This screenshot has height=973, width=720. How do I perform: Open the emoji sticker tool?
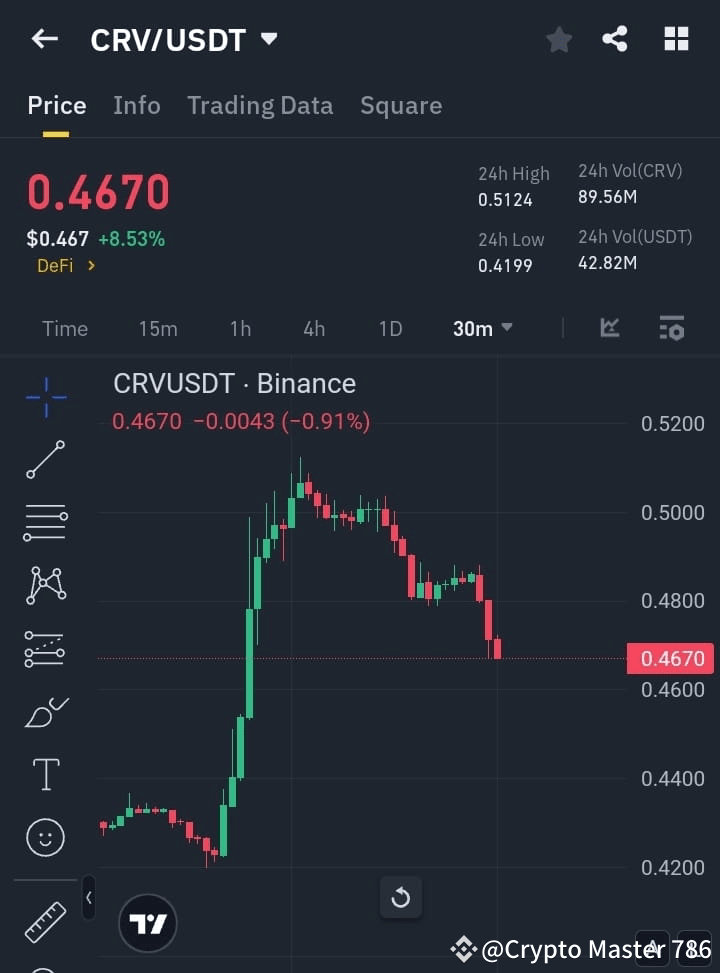tap(45, 837)
